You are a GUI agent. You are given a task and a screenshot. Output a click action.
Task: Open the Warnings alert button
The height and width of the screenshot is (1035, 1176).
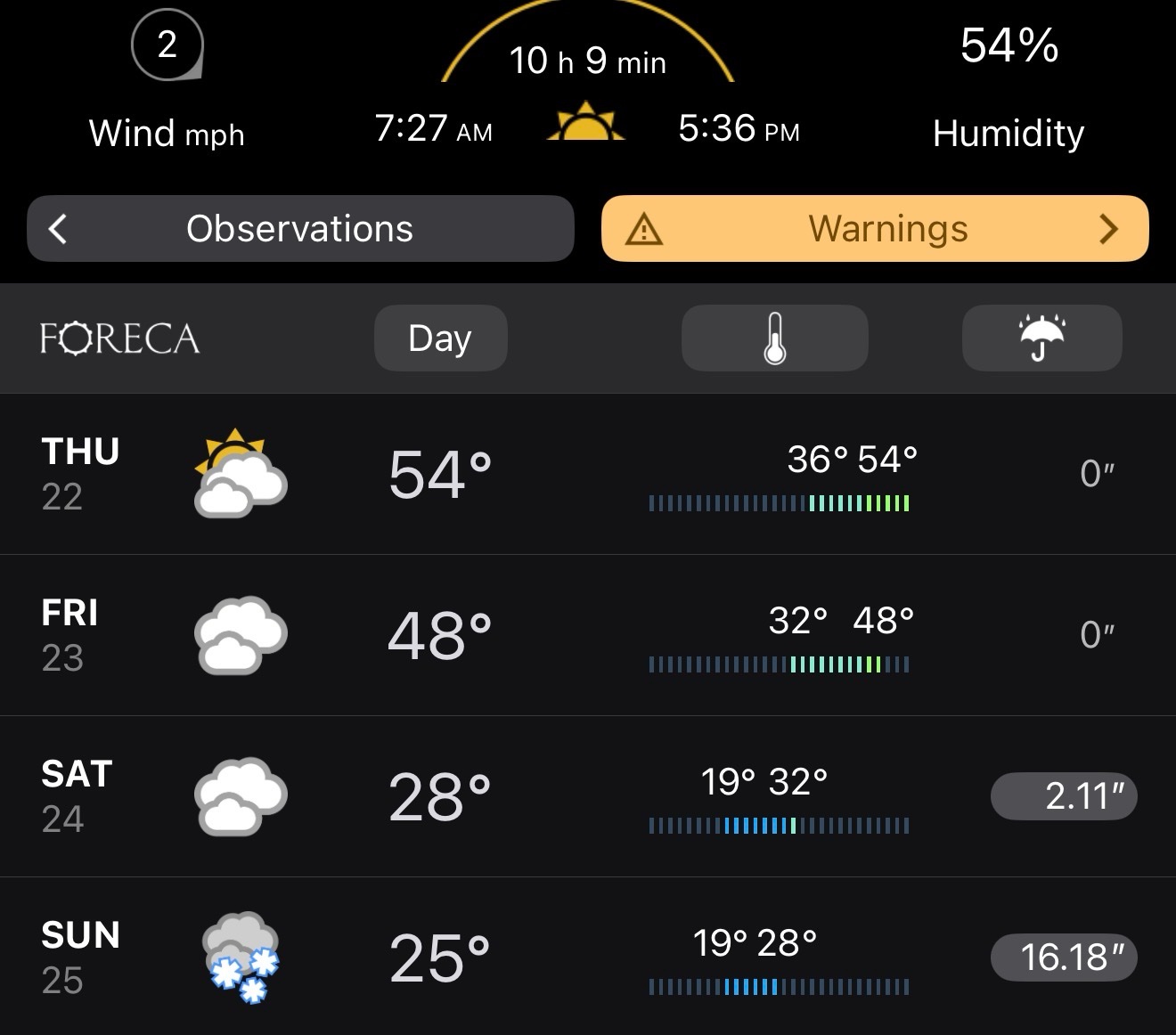pyautogui.click(x=875, y=229)
